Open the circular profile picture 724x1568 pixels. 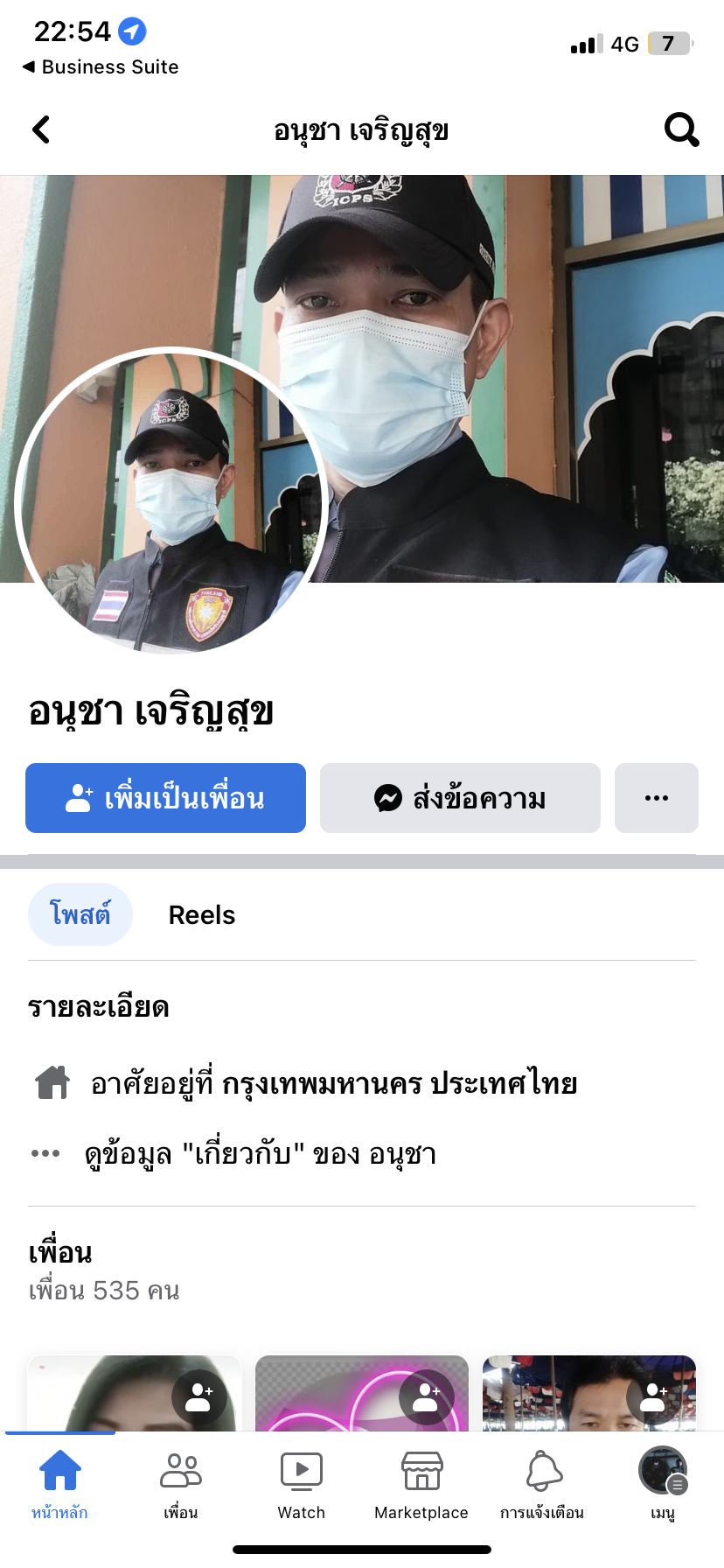click(x=171, y=501)
